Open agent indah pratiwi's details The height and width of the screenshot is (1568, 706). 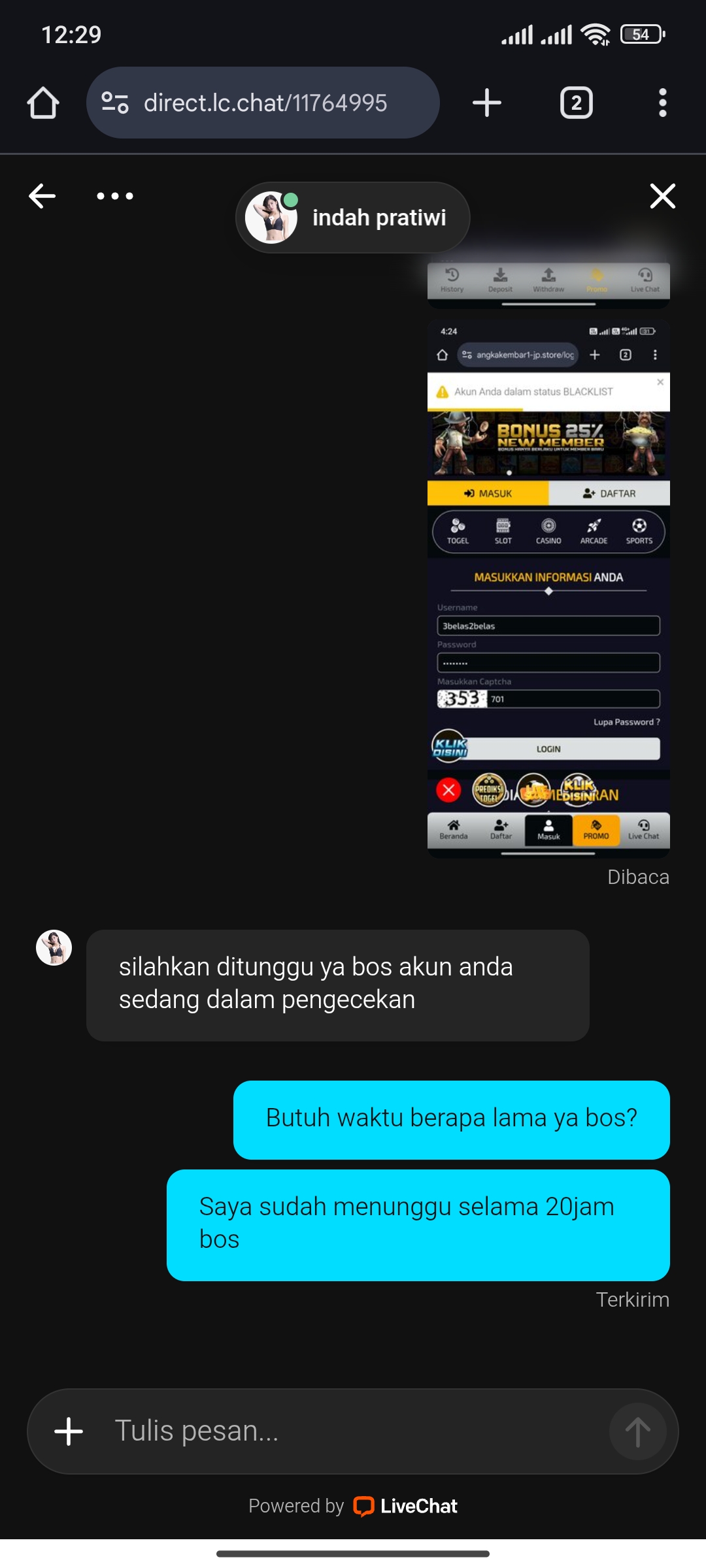click(353, 218)
